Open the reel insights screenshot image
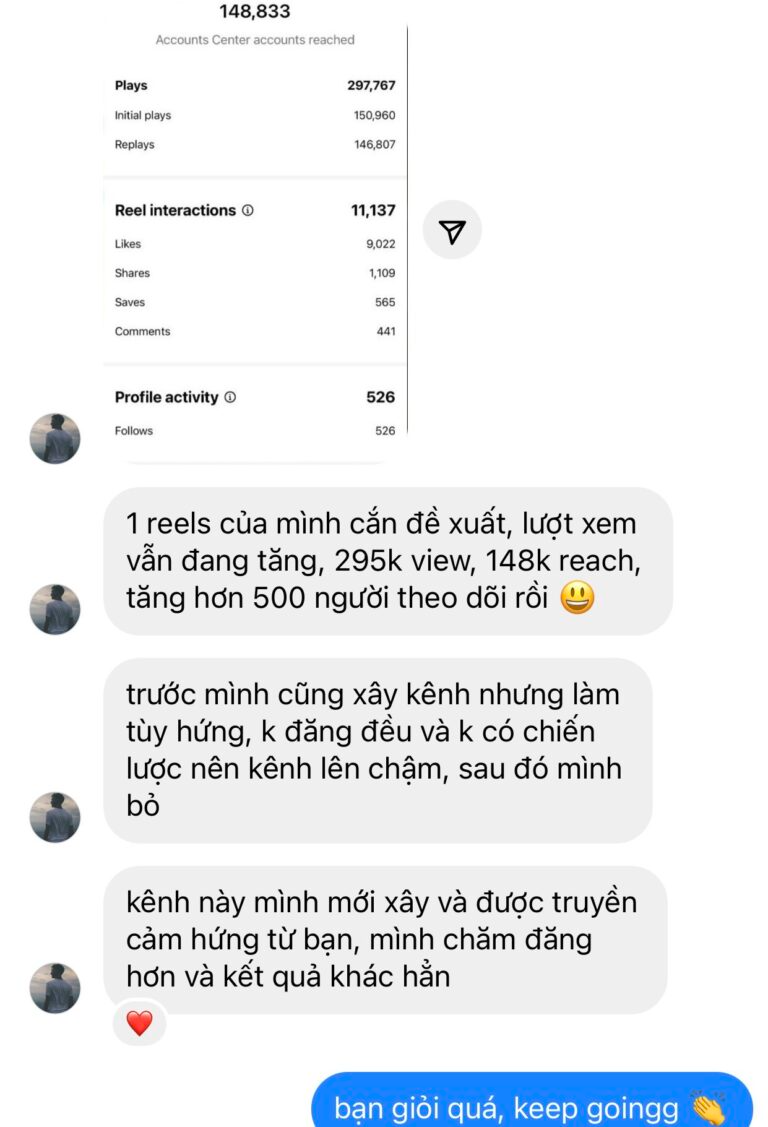This screenshot has height=1127, width=768. tap(255, 230)
